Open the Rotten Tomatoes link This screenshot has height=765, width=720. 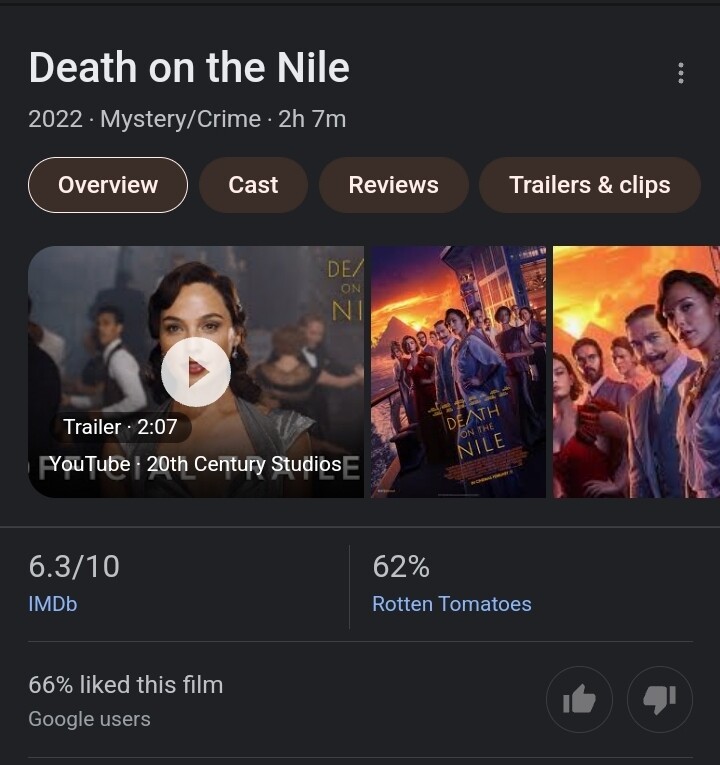pyautogui.click(x=451, y=604)
